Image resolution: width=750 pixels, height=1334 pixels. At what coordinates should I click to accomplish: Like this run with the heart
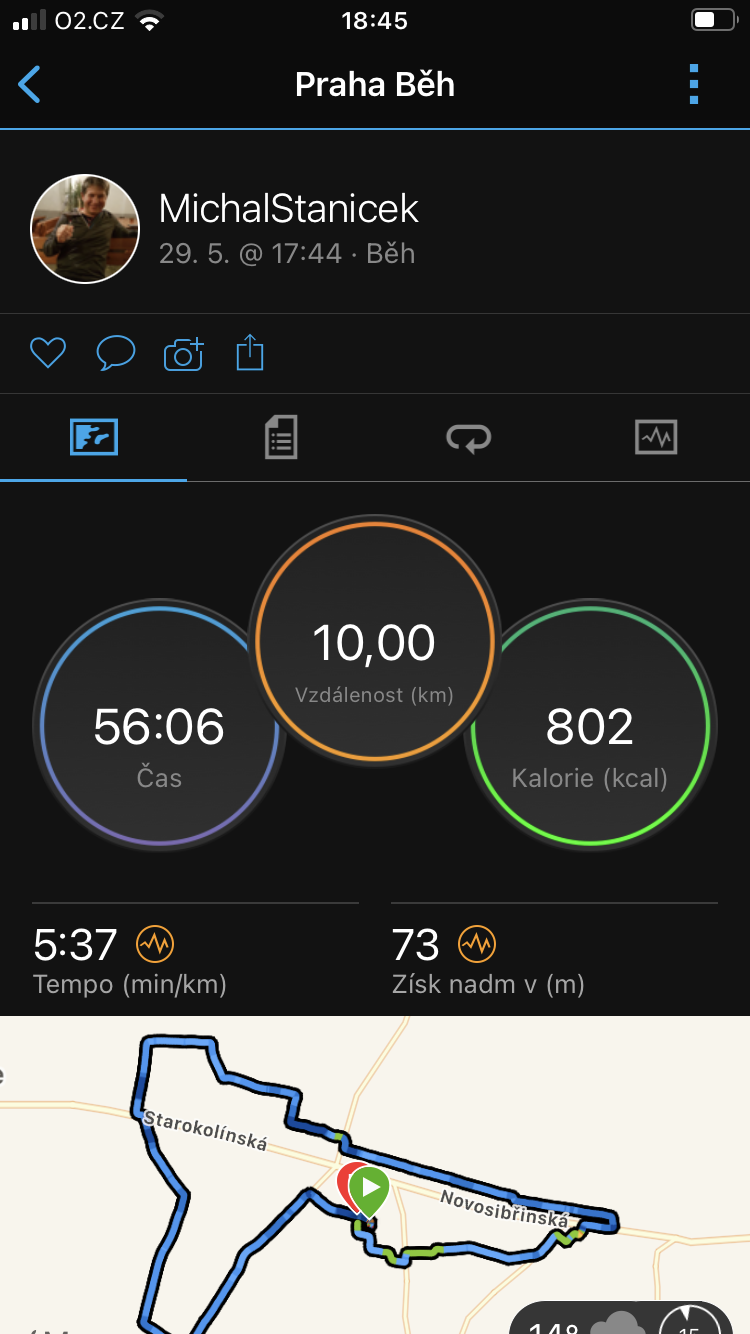pos(48,353)
